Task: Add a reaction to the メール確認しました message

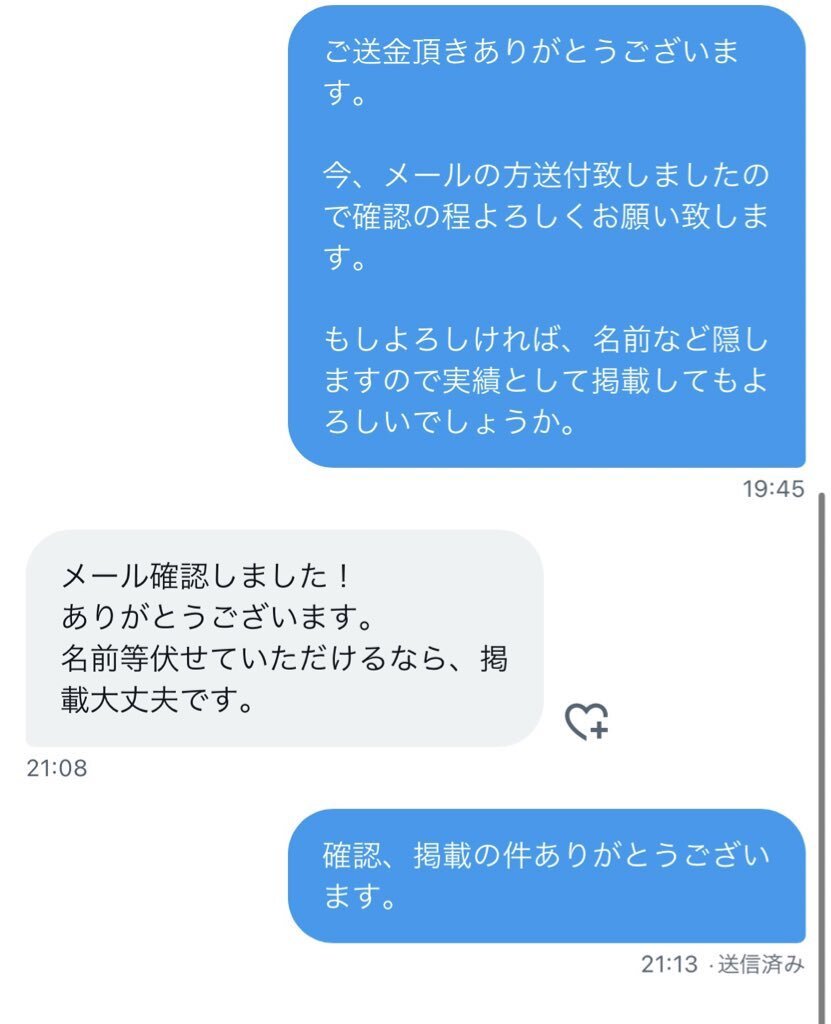Action: 587,721
